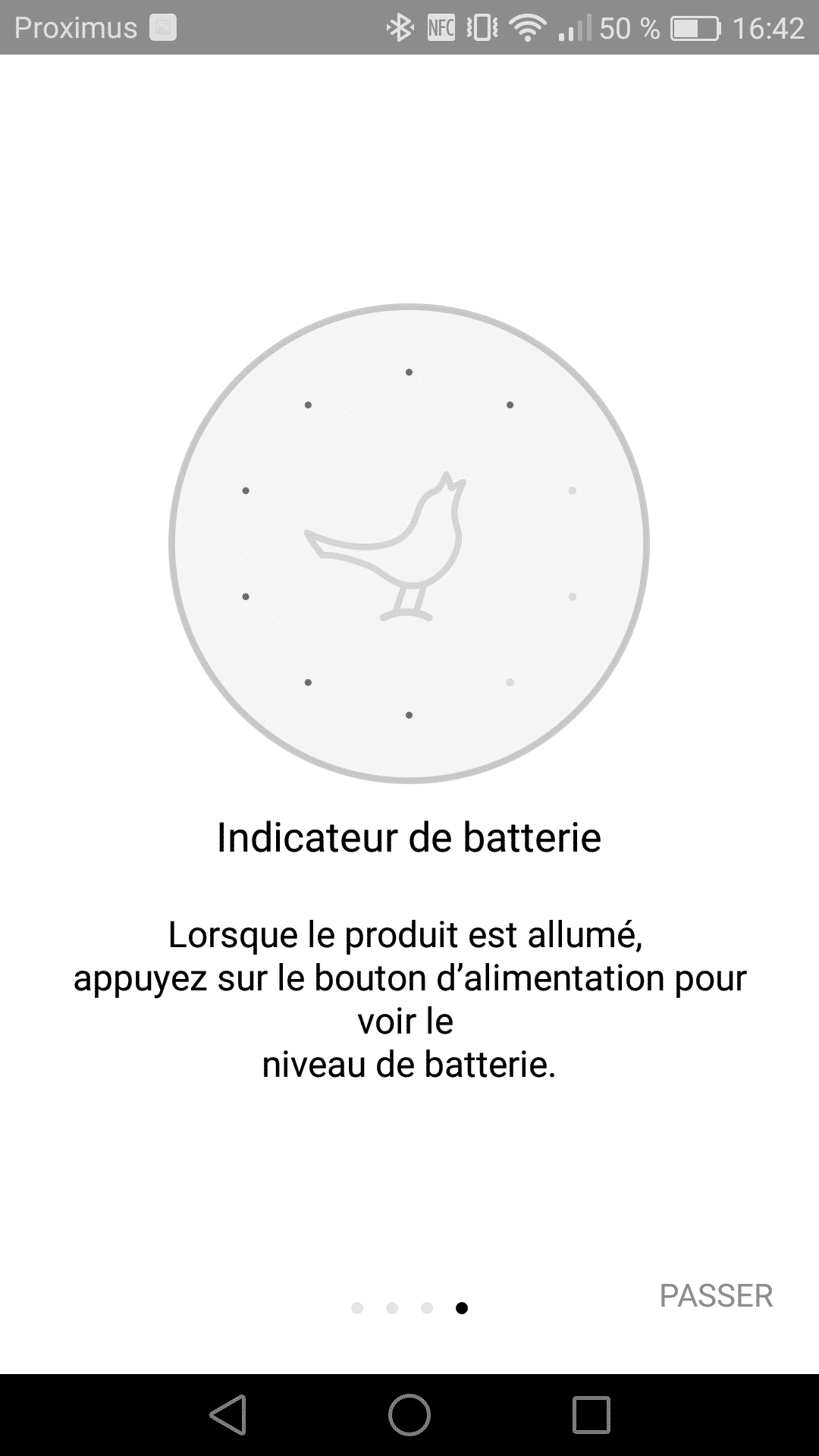This screenshot has width=819, height=1456.
Task: Go back with the system back button
Action: 228,1414
